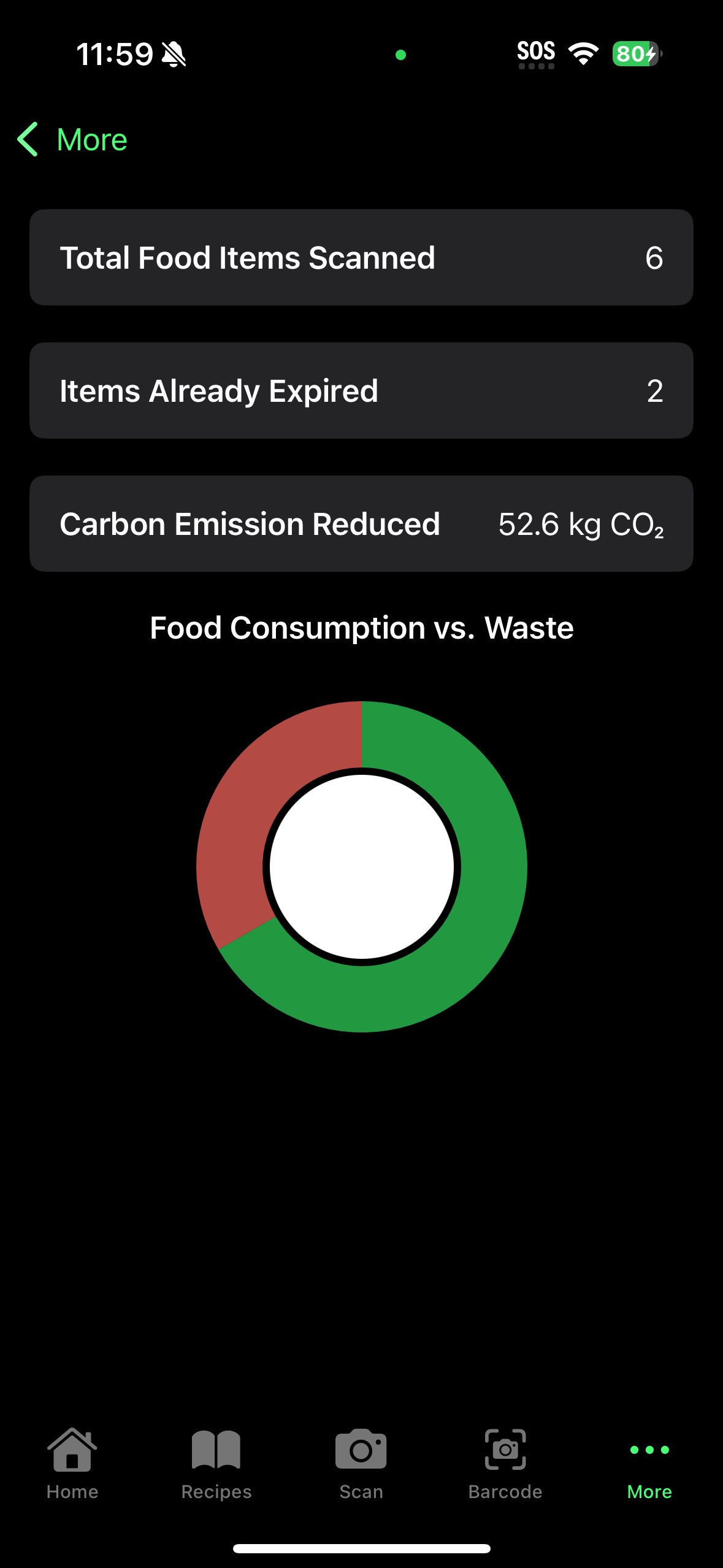Switch to the Home tab
Screen dimensions: 723x1568
[x=72, y=1464]
